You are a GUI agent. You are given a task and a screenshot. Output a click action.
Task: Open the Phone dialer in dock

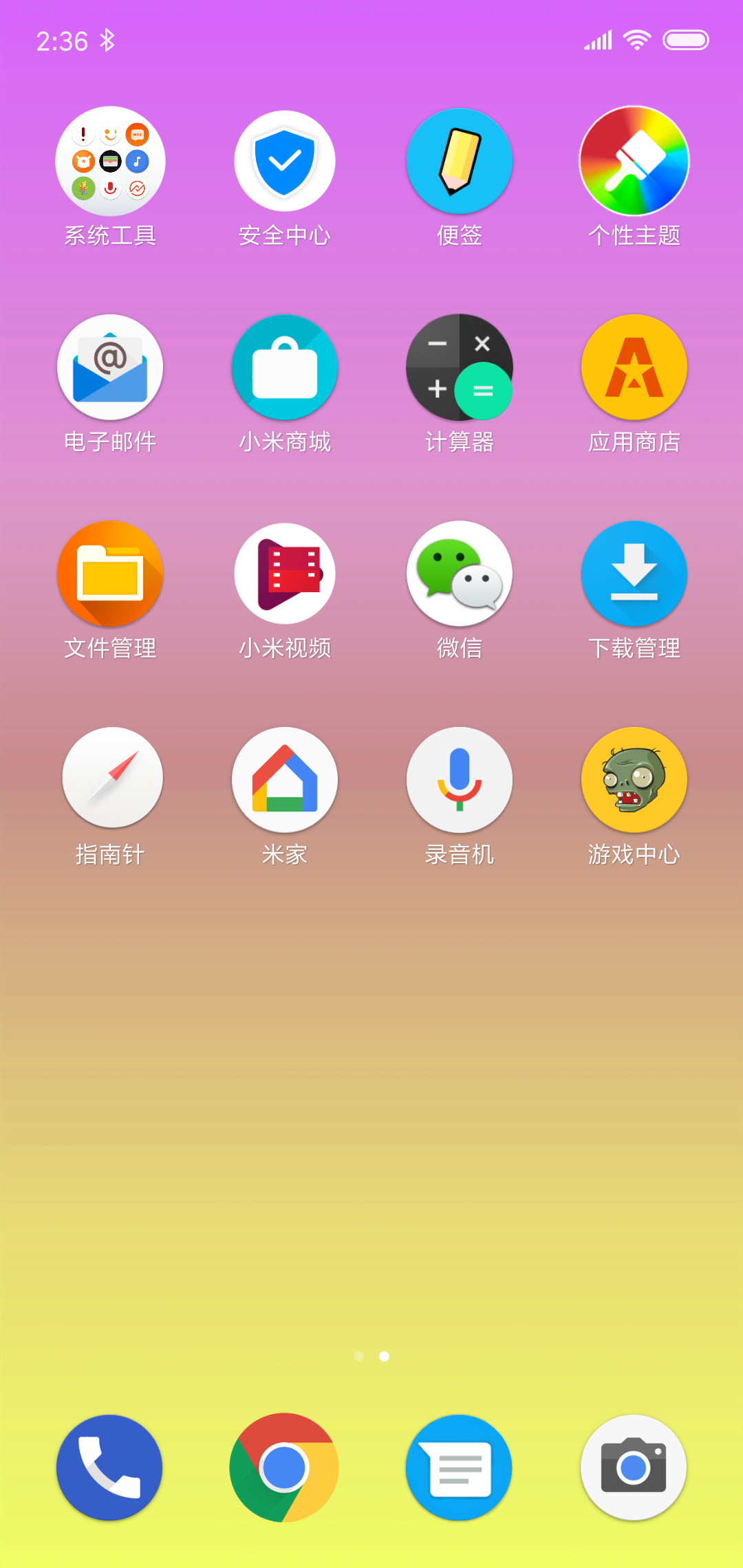(x=110, y=1468)
